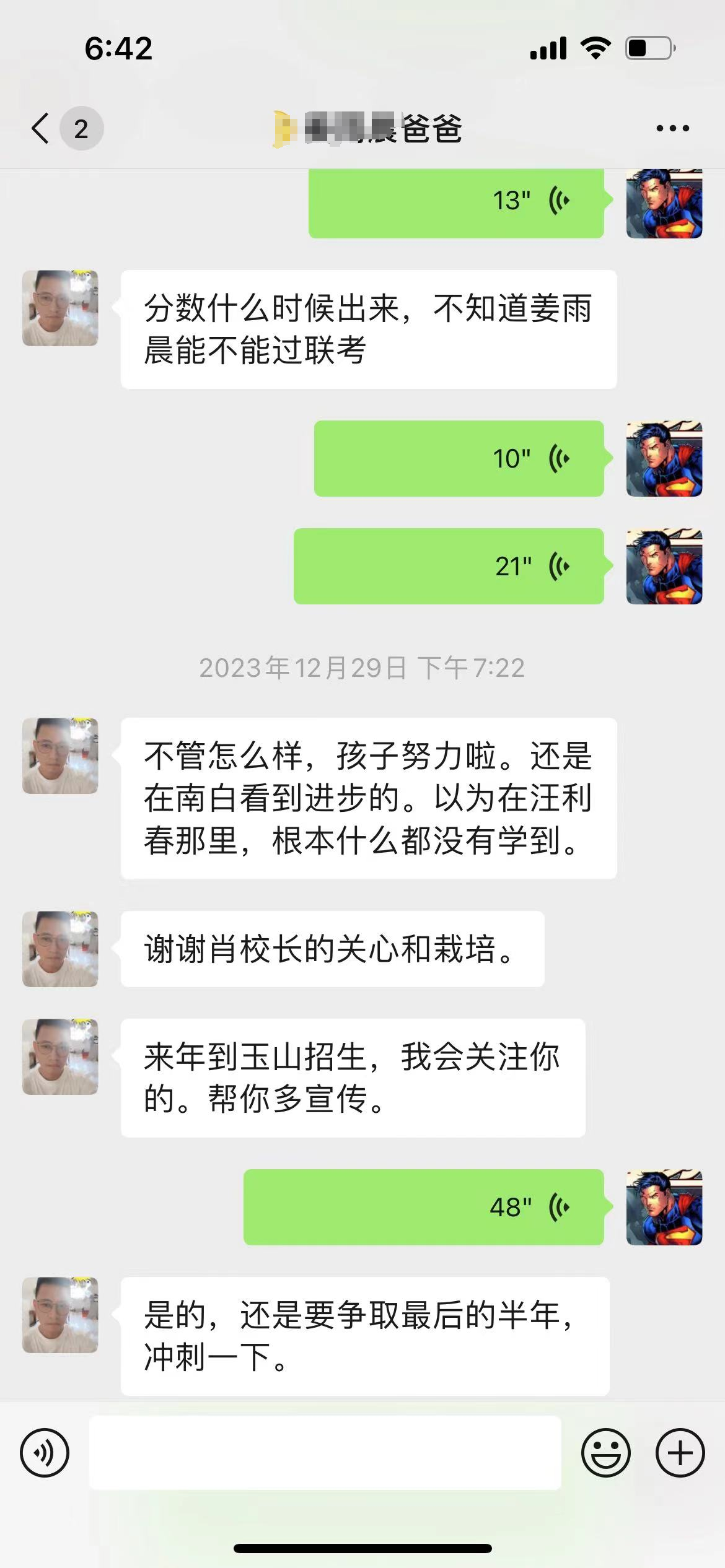Open the chat info overflow menu

[672, 129]
